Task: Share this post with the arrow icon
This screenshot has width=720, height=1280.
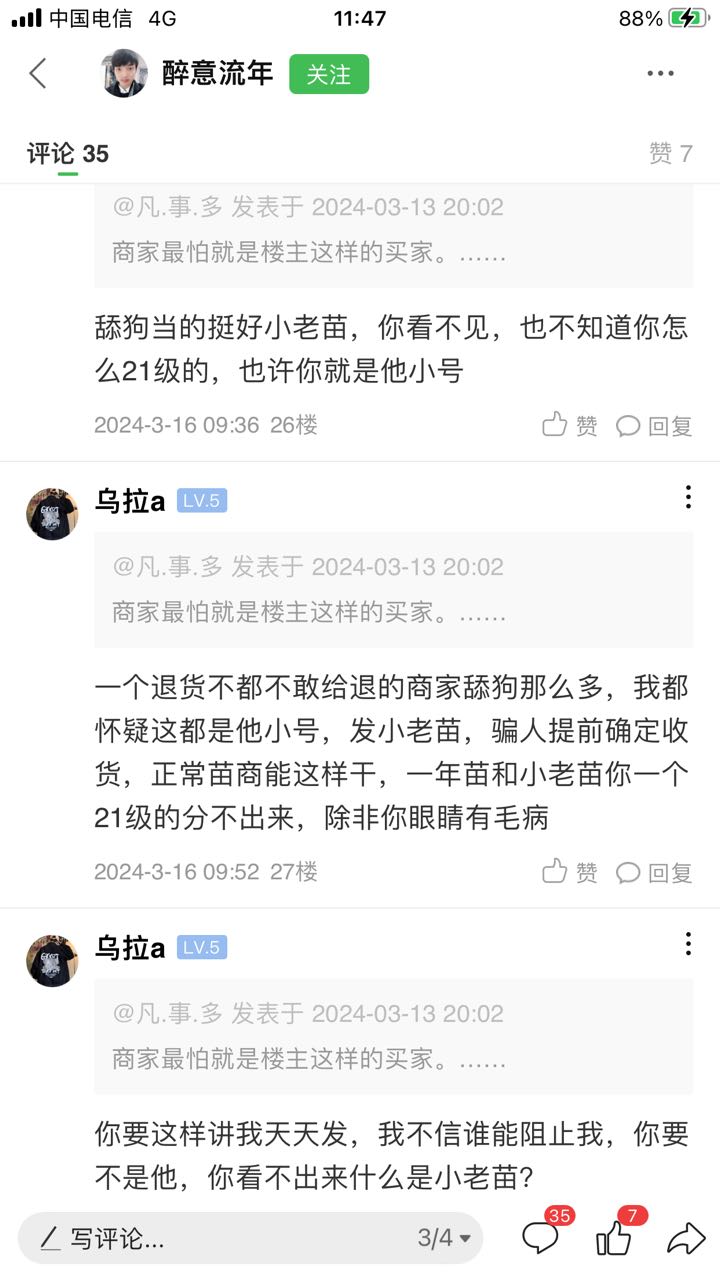Action: pos(687,1239)
